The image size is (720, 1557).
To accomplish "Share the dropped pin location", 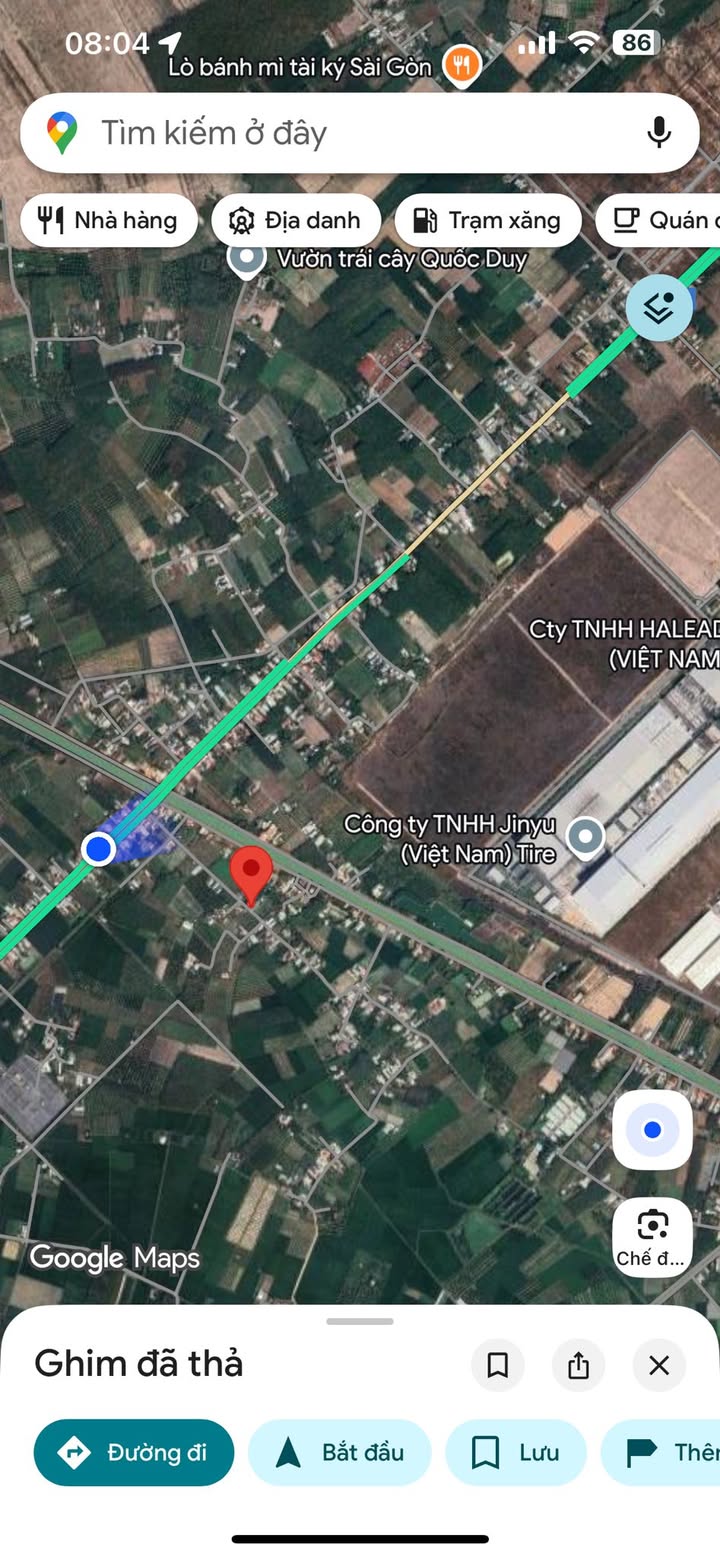I will coord(578,1365).
